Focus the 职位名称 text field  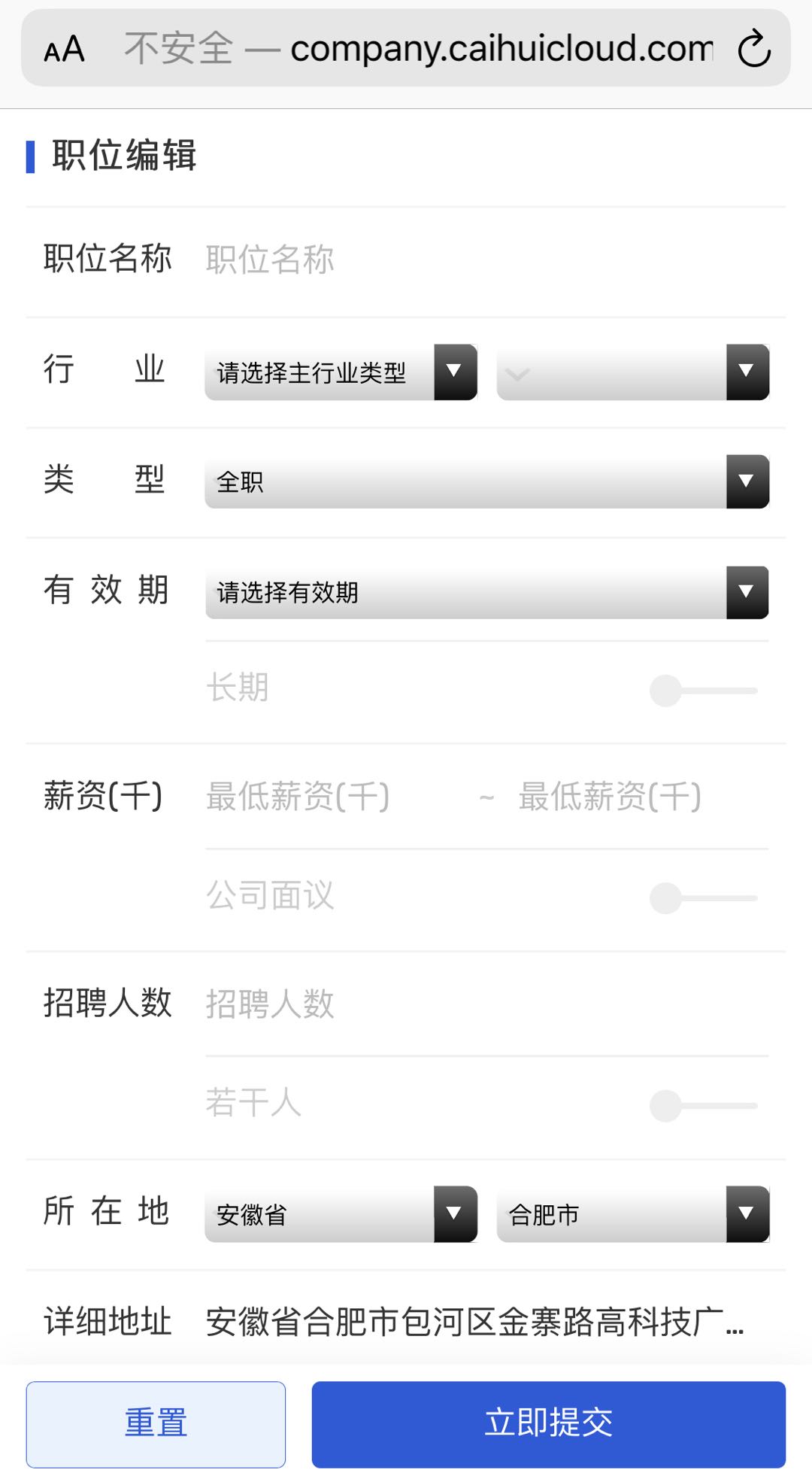point(481,260)
